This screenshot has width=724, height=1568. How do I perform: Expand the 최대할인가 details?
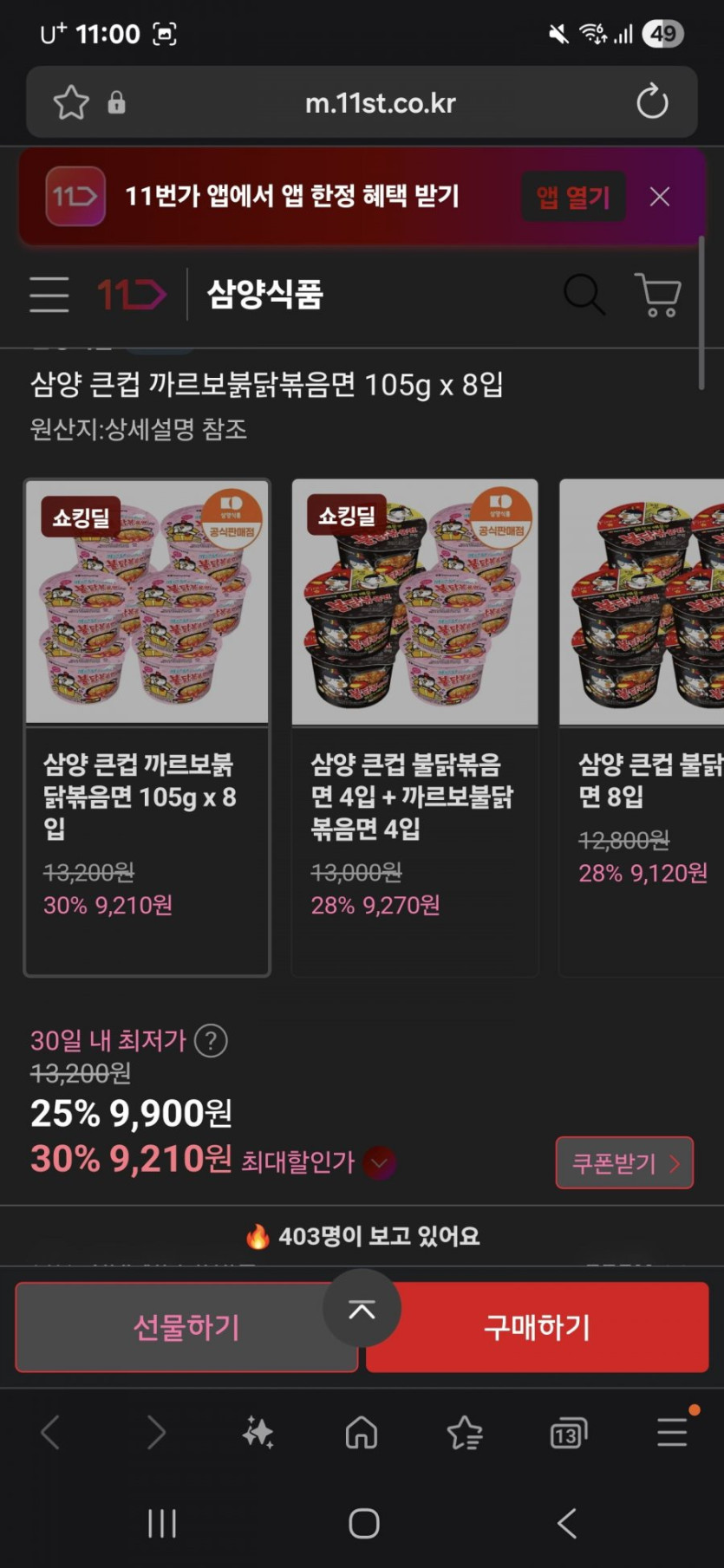(379, 1162)
